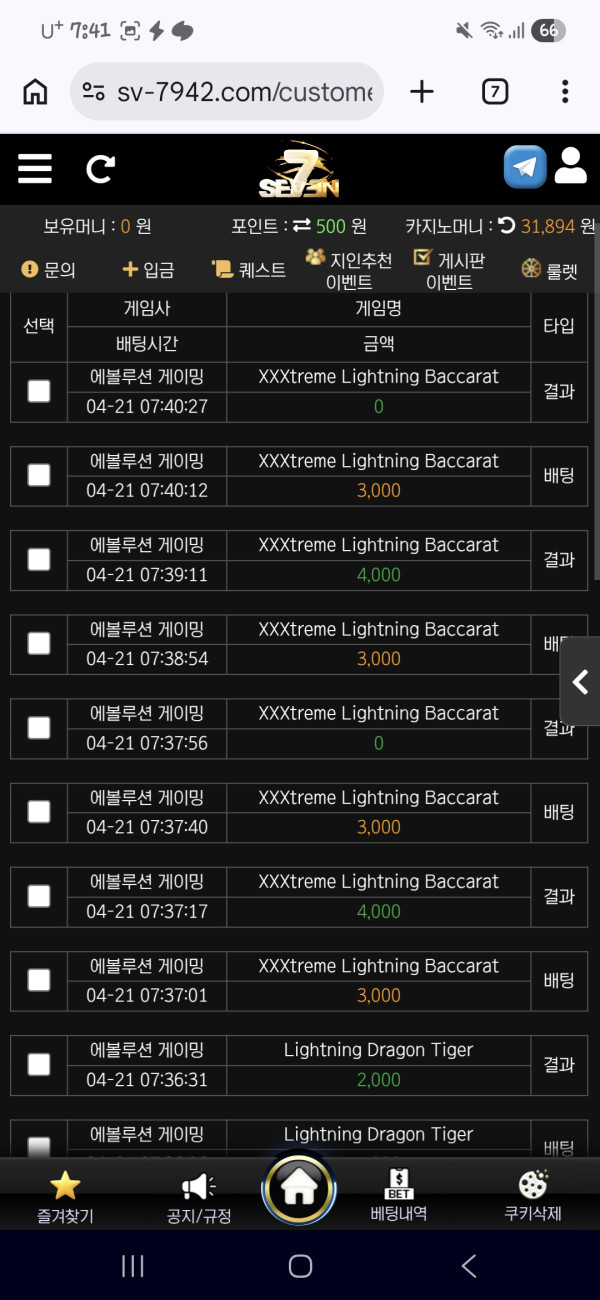Open a new browser tab
The image size is (600, 1300).
[422, 92]
